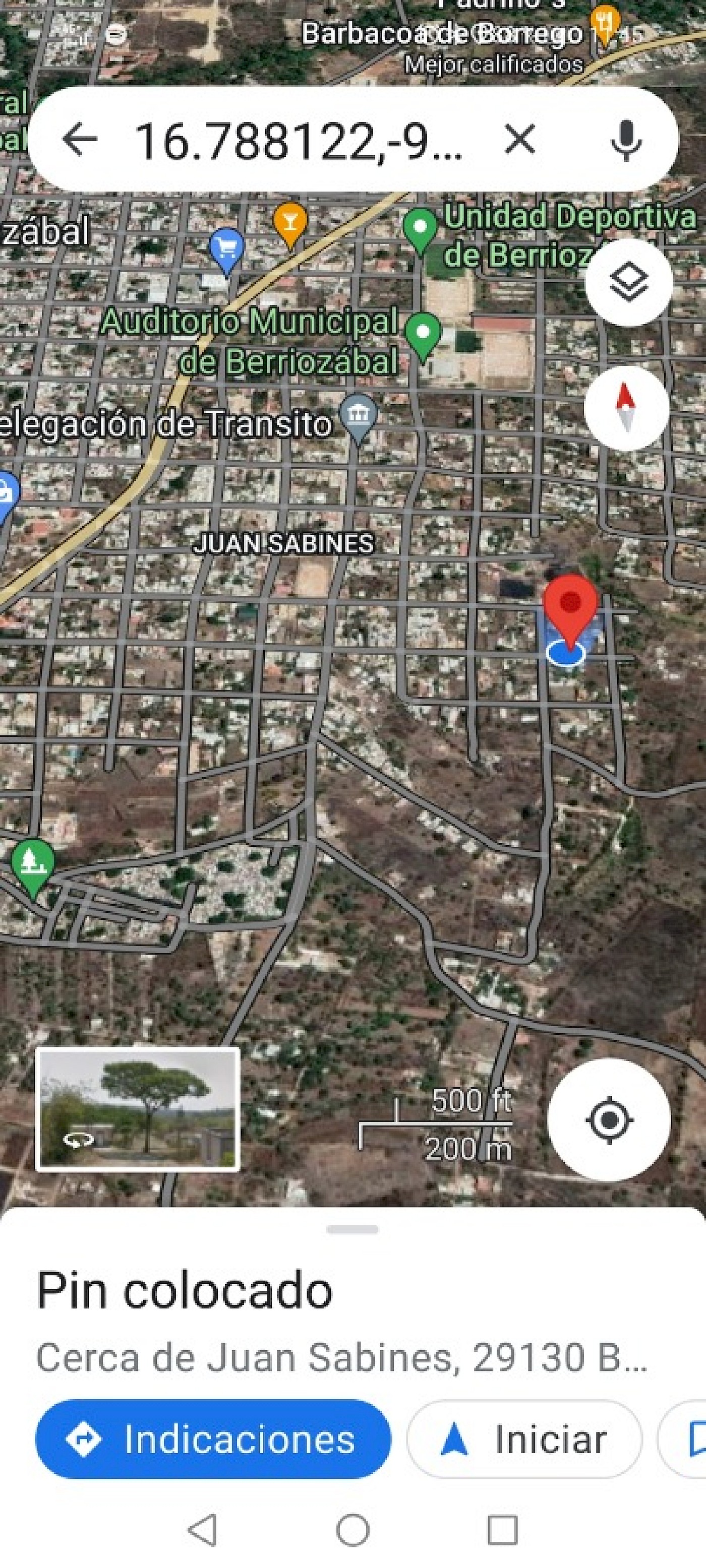Go back using the search bar arrow
706x1568 pixels.
(x=80, y=140)
